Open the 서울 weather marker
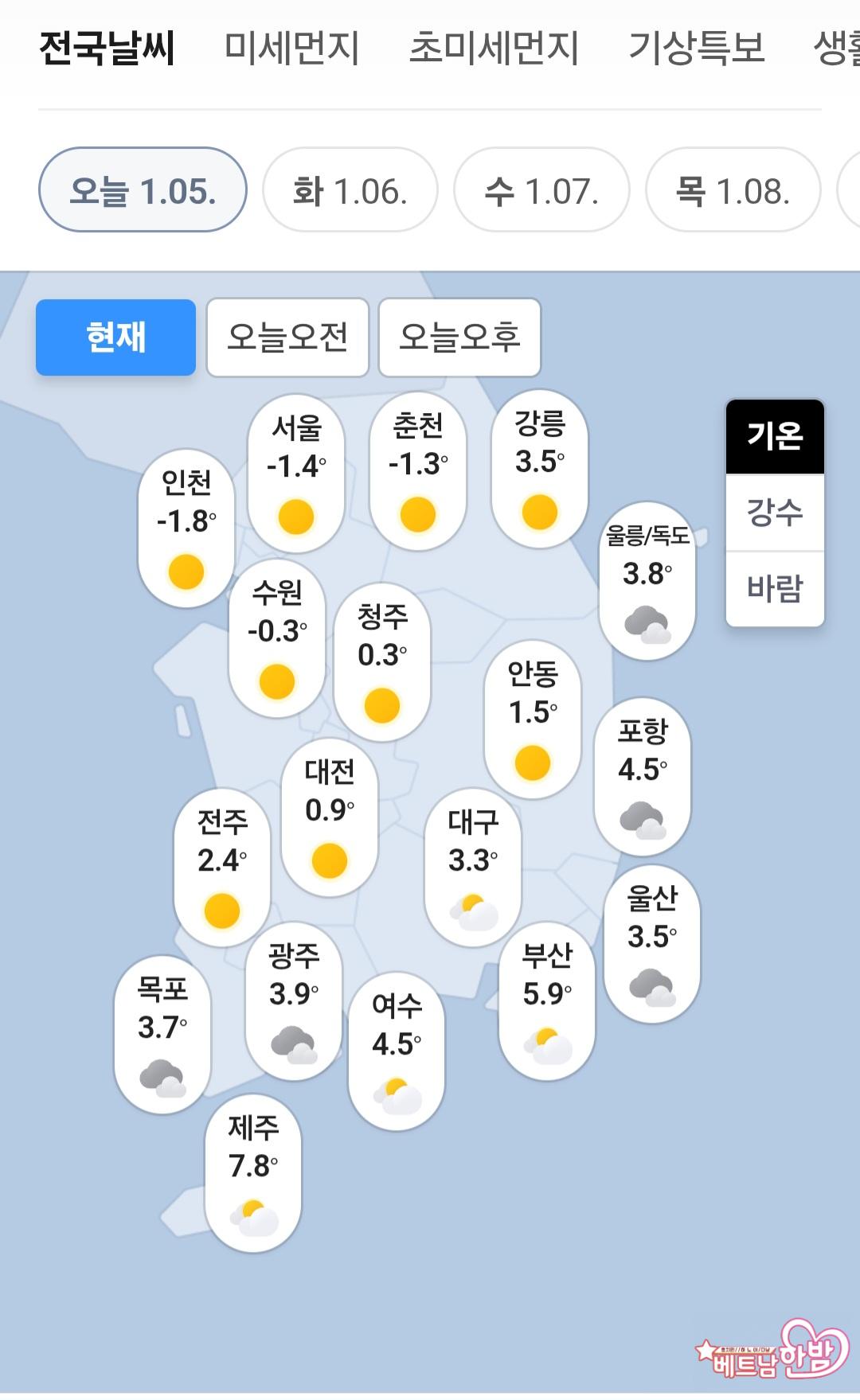Screen dimensions: 860x1400 click(296, 473)
